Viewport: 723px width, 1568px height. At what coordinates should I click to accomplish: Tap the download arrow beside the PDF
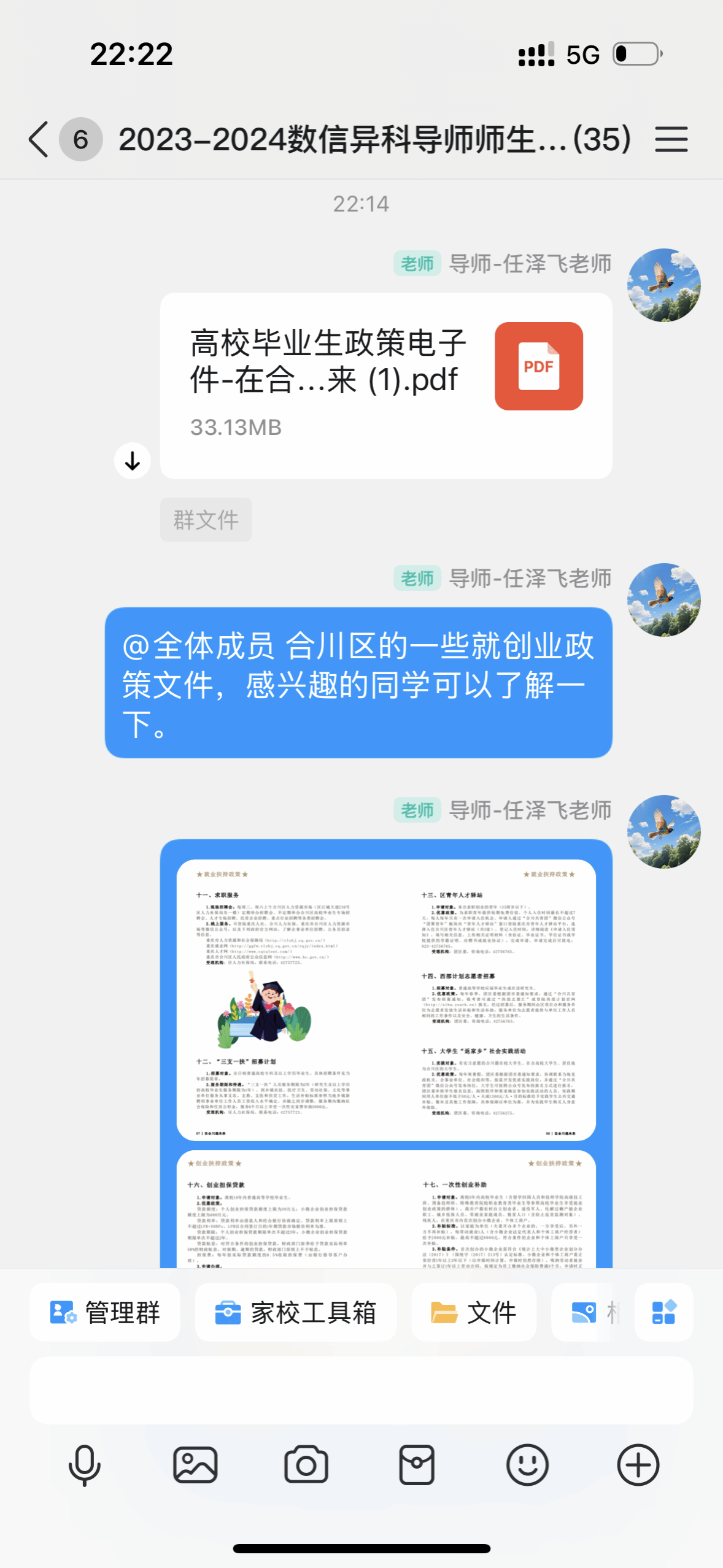click(133, 460)
